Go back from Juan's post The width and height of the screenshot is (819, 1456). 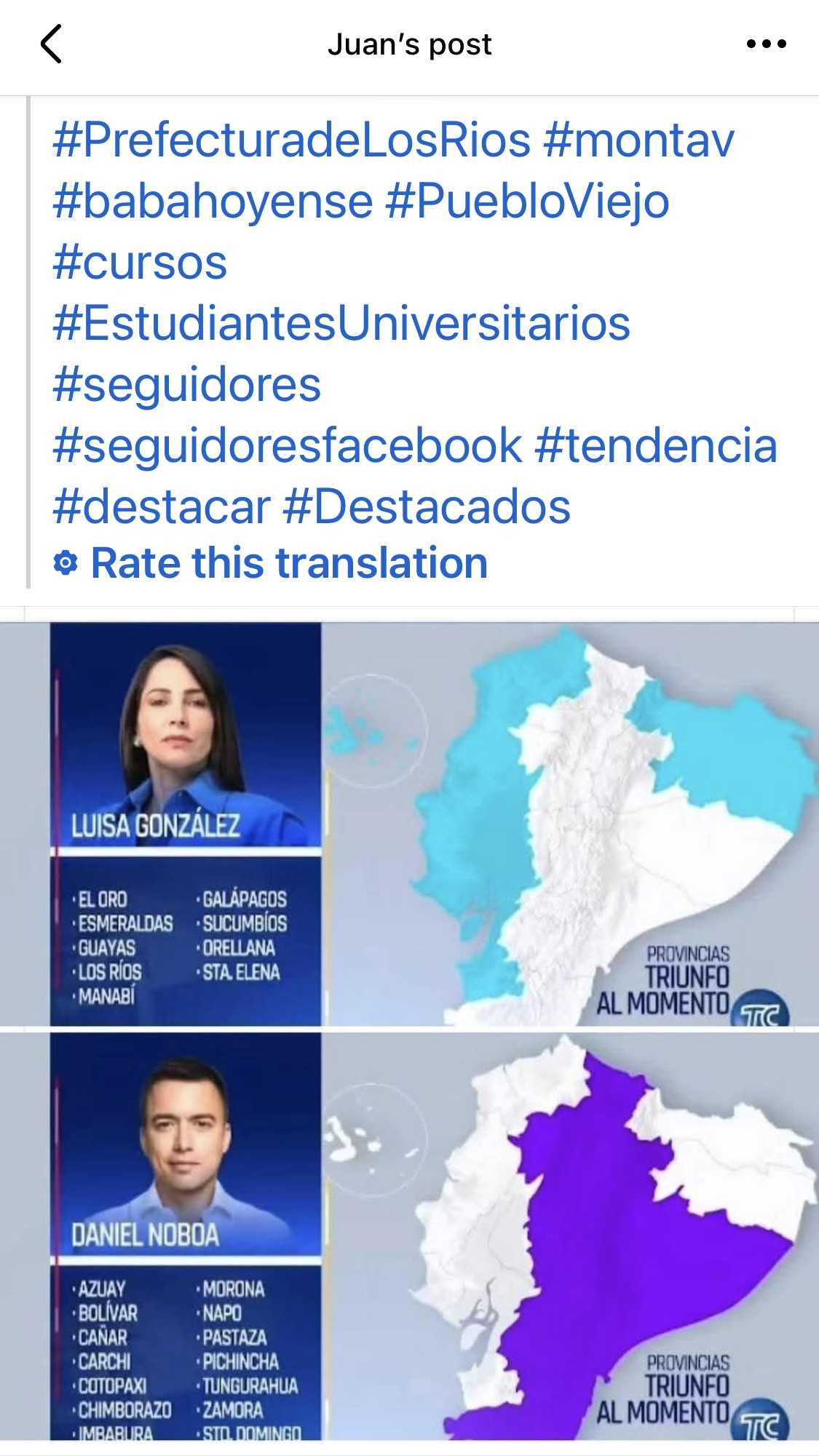click(x=50, y=44)
